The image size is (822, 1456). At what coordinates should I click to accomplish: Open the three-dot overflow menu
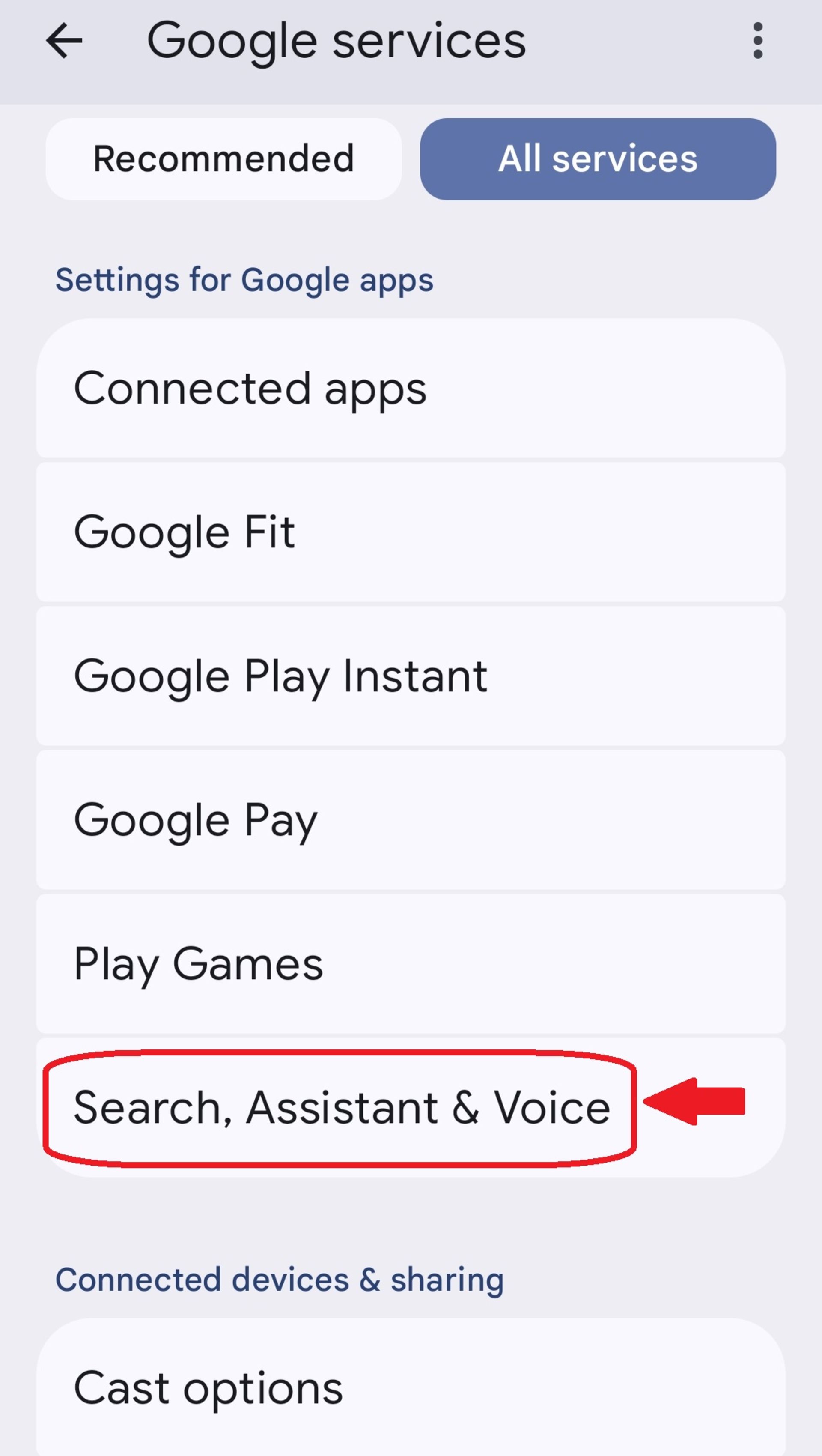click(758, 41)
